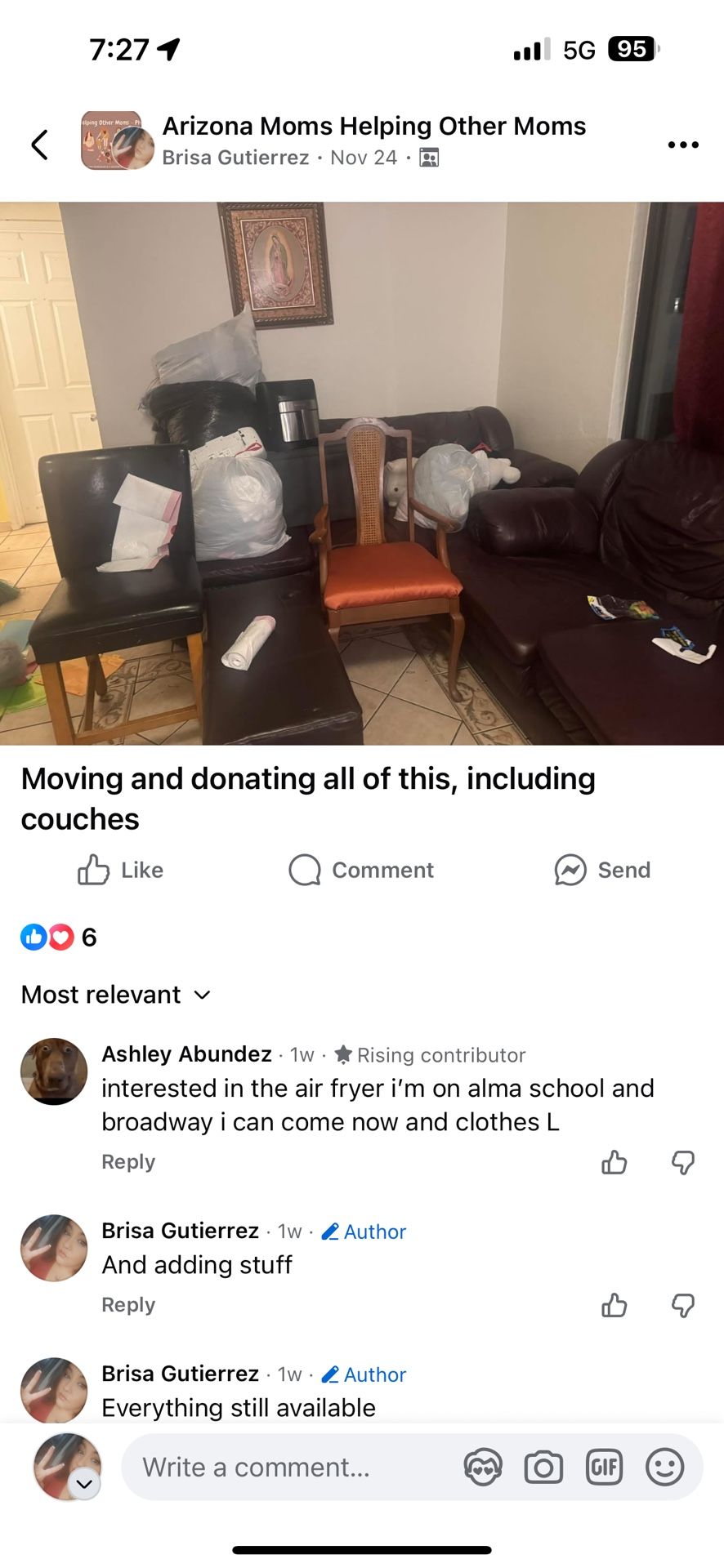
Task: Go back using the top arrow
Action: coord(39,145)
